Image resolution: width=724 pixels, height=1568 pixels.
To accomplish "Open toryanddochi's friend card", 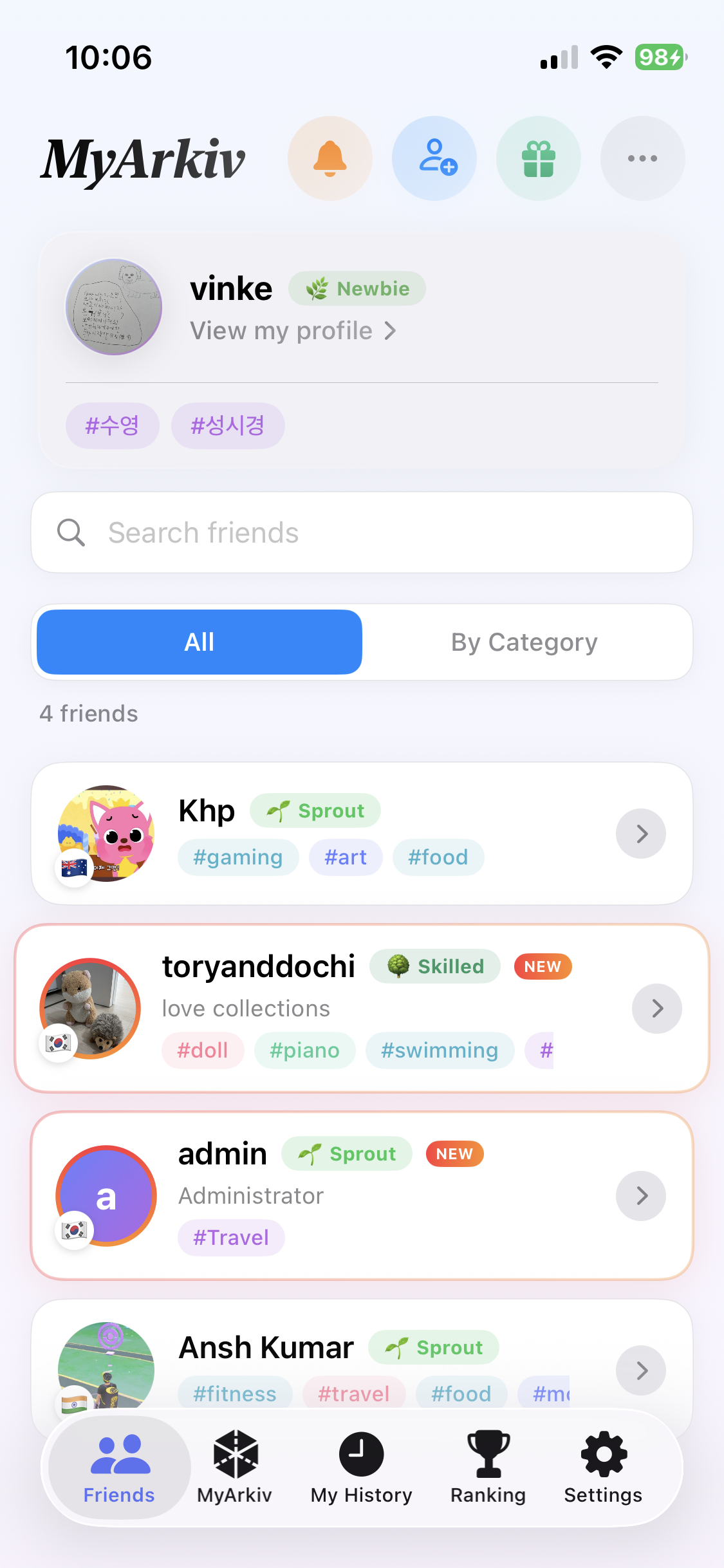I will click(x=362, y=1008).
